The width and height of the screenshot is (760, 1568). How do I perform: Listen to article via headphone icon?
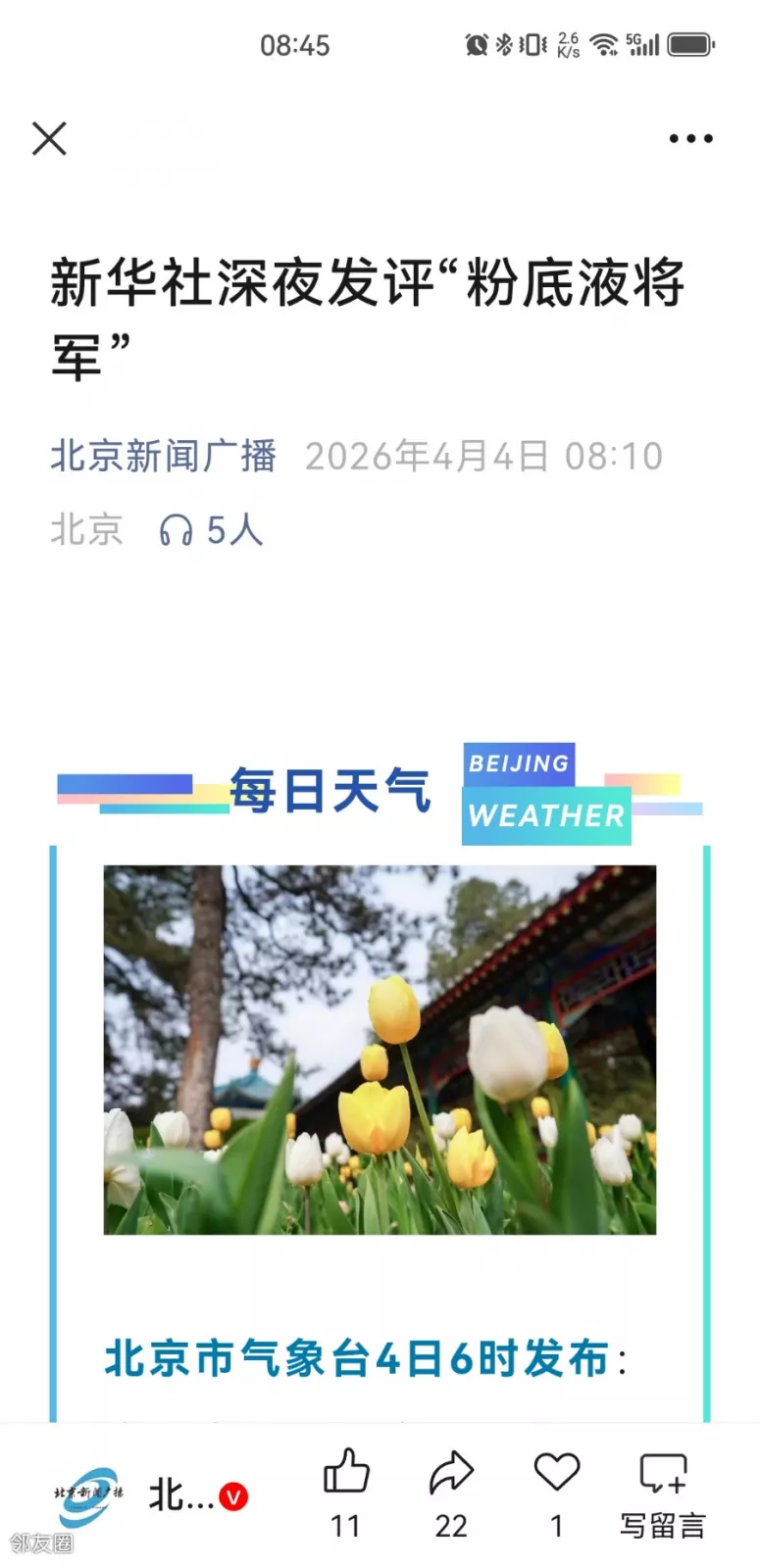coord(177,530)
